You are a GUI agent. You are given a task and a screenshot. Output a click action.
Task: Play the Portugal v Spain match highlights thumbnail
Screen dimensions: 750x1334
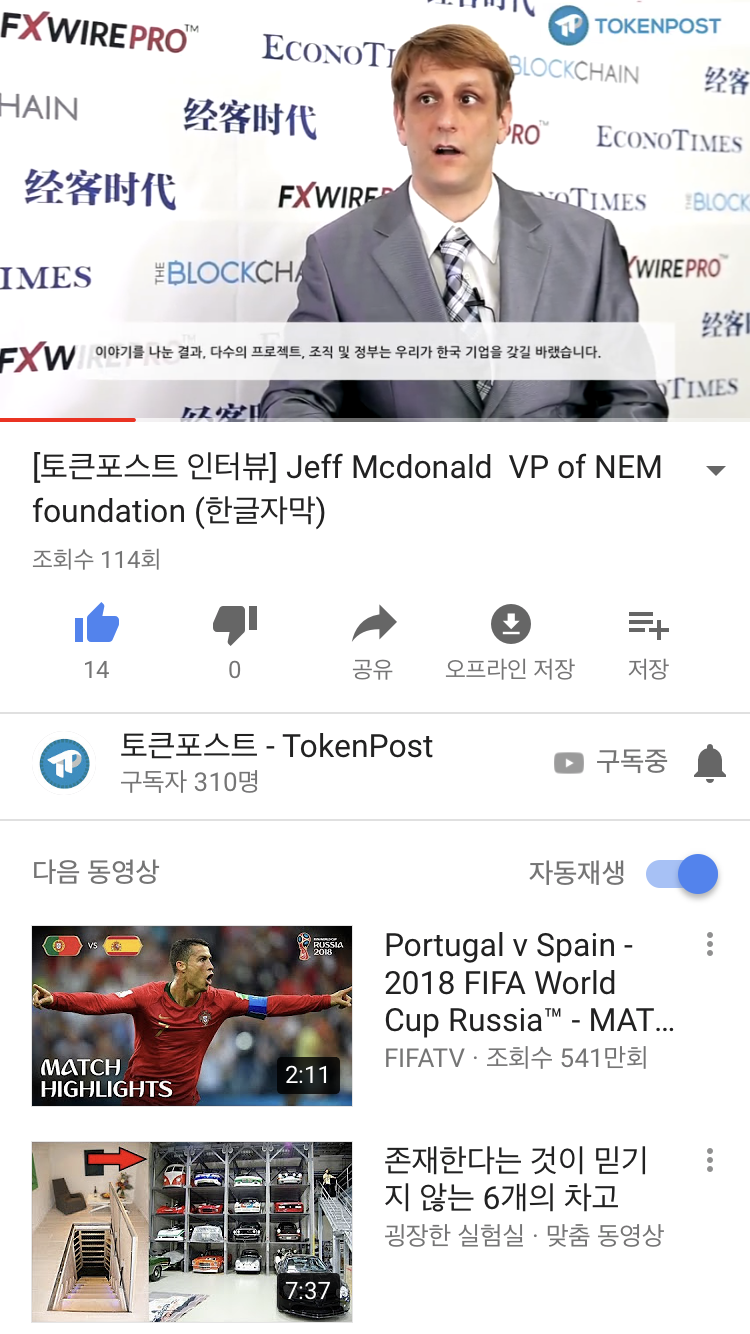point(191,1015)
